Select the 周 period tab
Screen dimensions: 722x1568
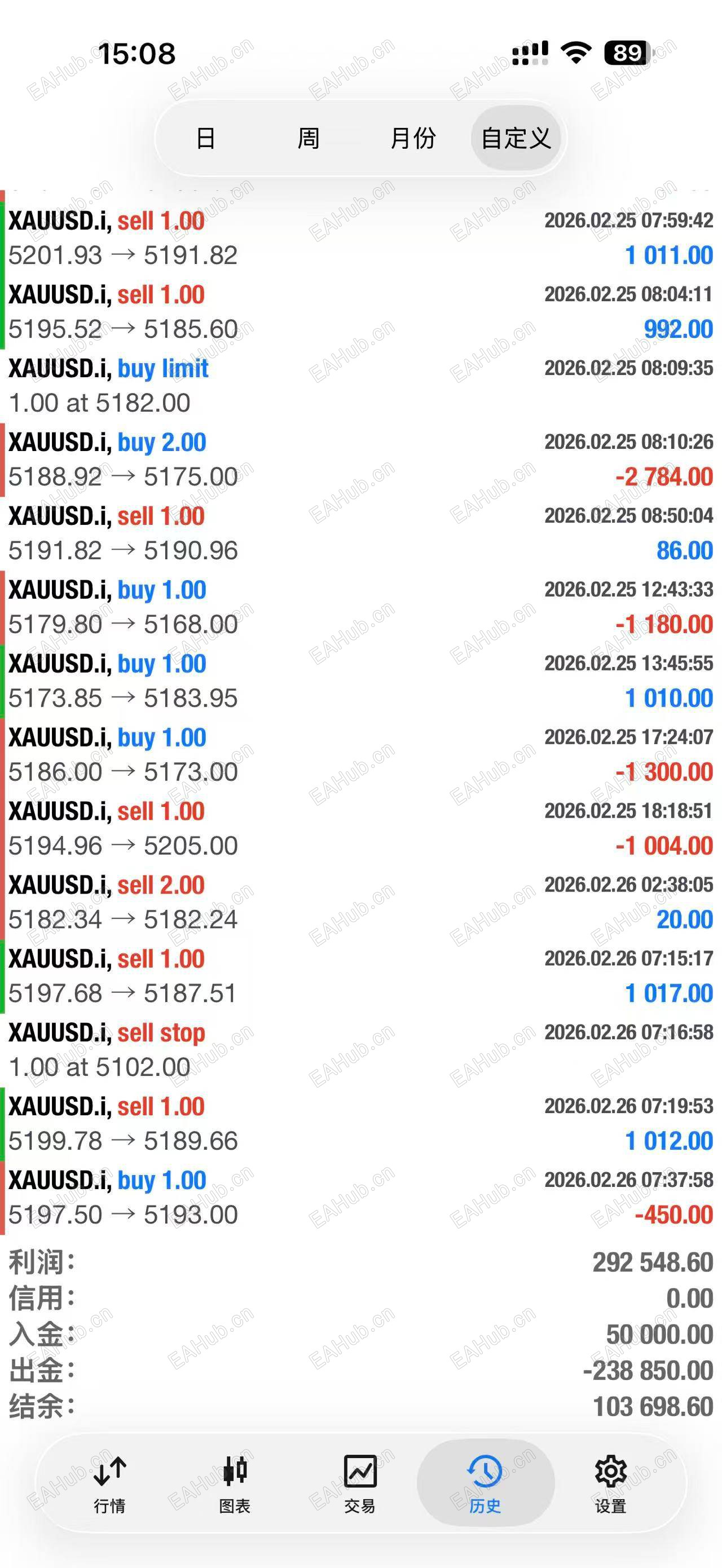(x=308, y=138)
